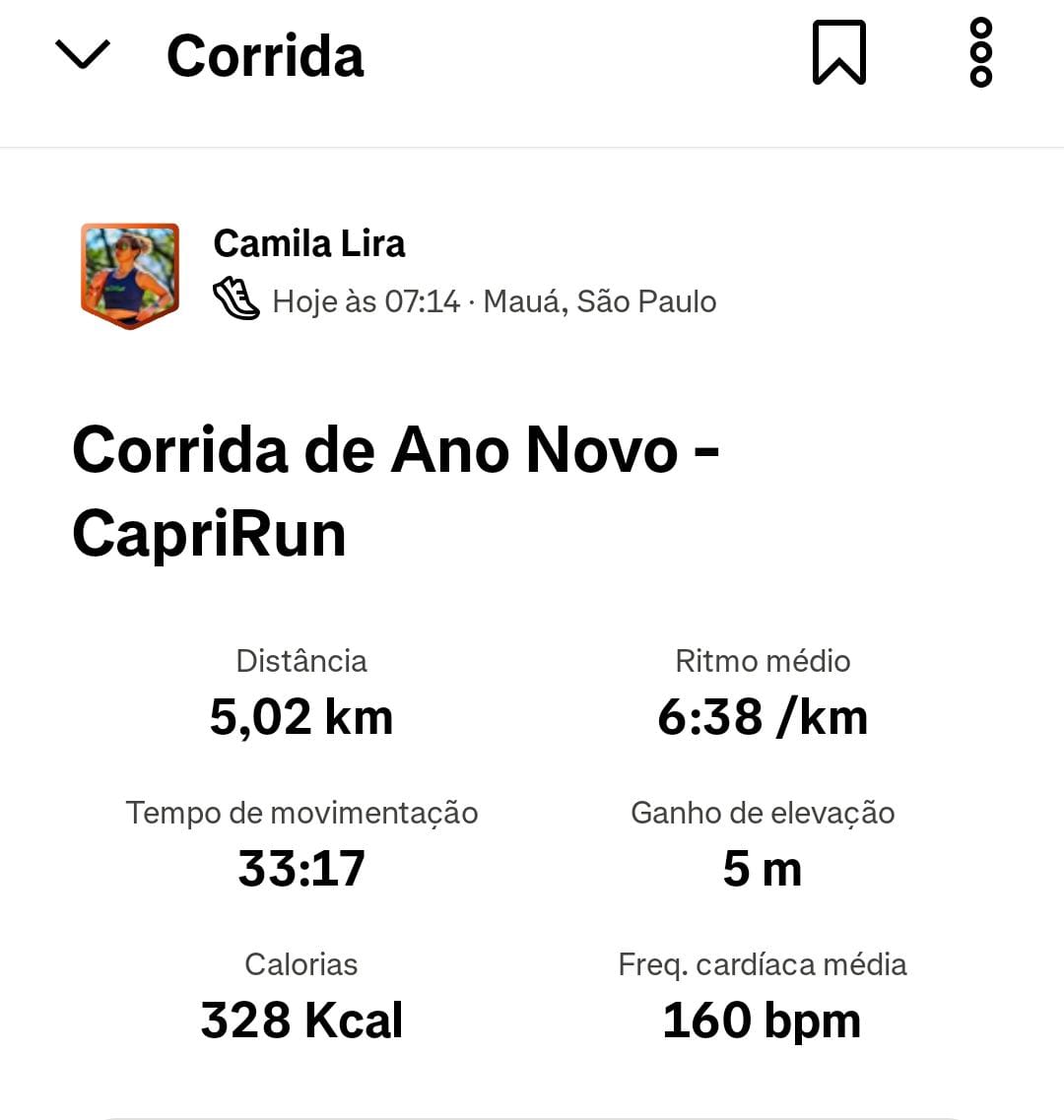Bookmark this run activity
The height and width of the screenshot is (1120, 1064).
point(839,53)
